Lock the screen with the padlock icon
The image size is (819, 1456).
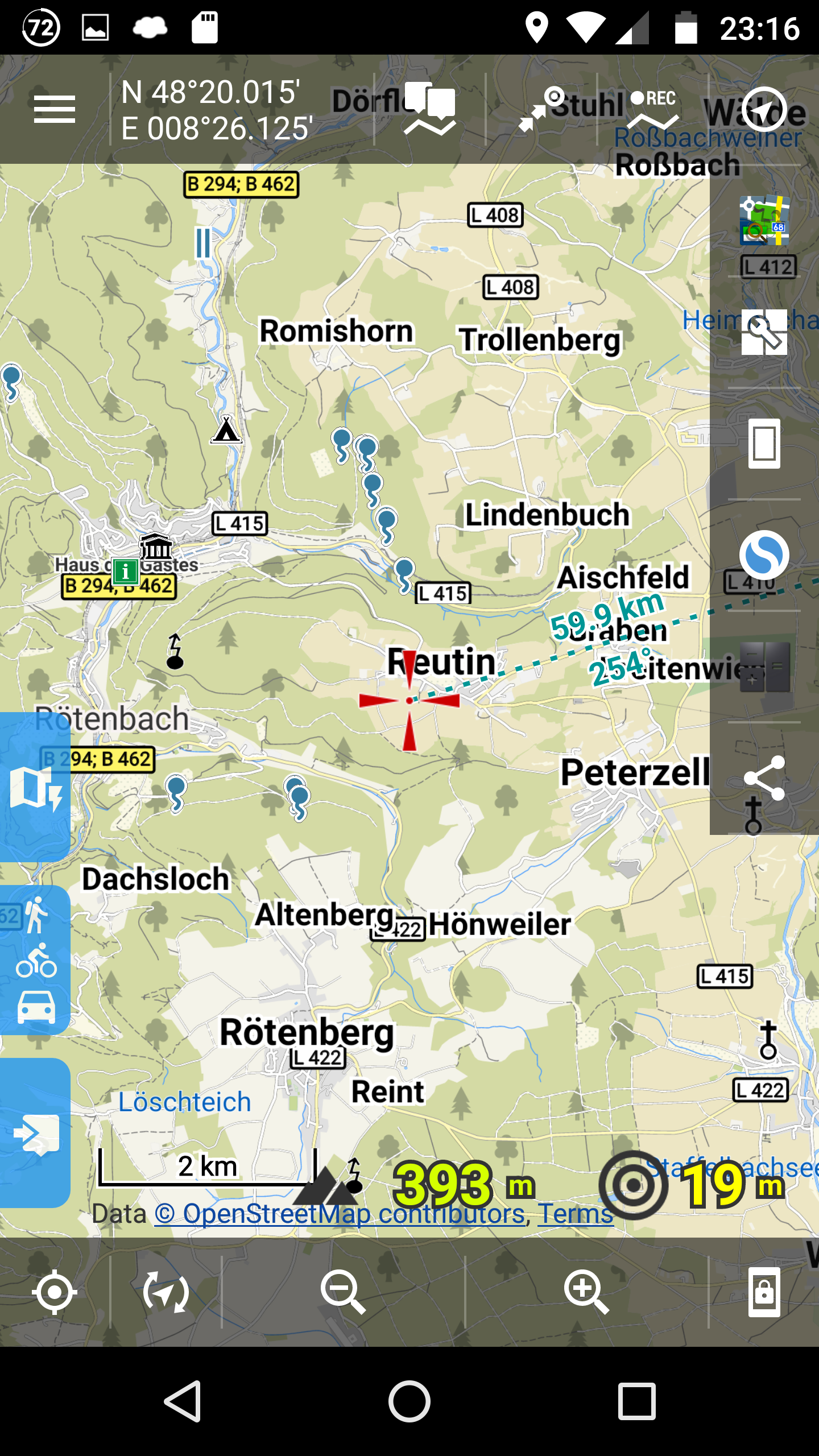[764, 1292]
